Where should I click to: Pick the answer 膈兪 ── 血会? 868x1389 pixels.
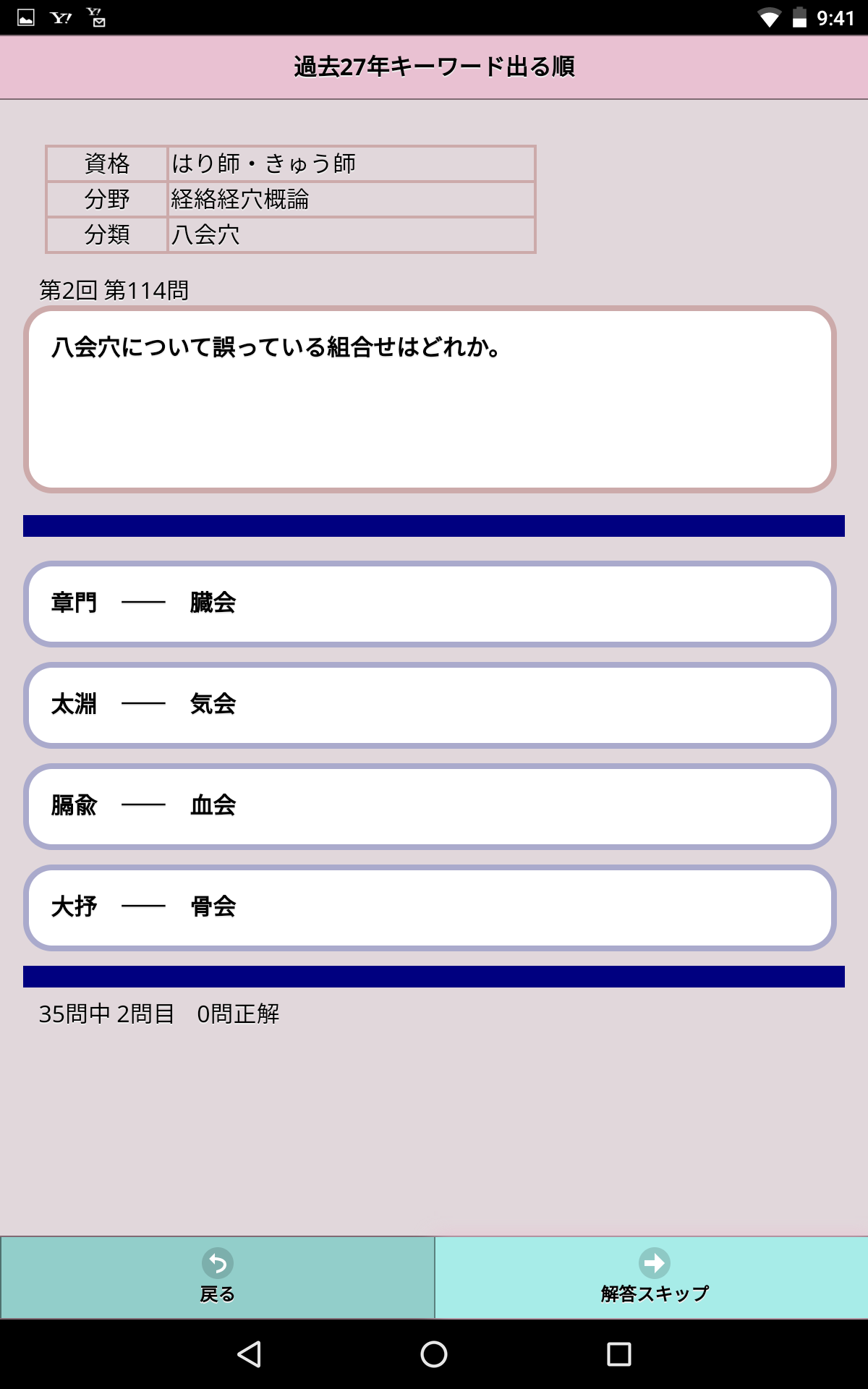[x=430, y=806]
